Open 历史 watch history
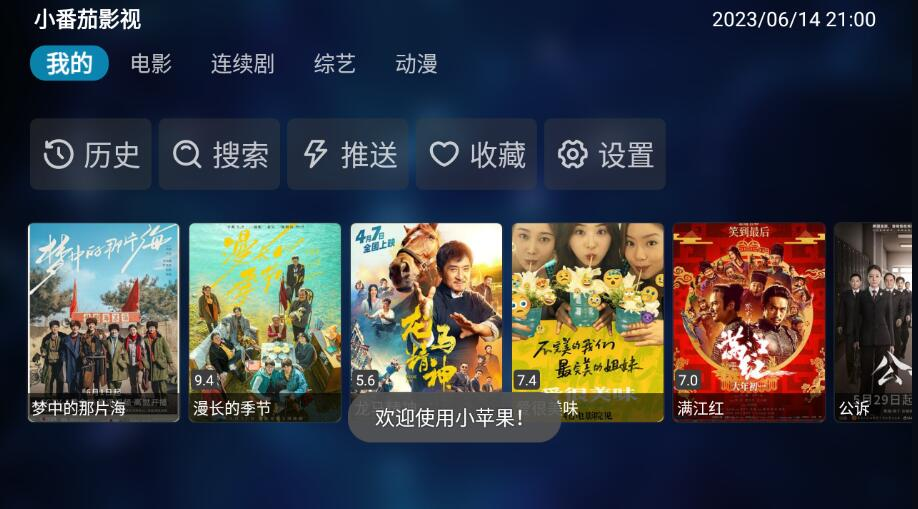 [x=91, y=154]
